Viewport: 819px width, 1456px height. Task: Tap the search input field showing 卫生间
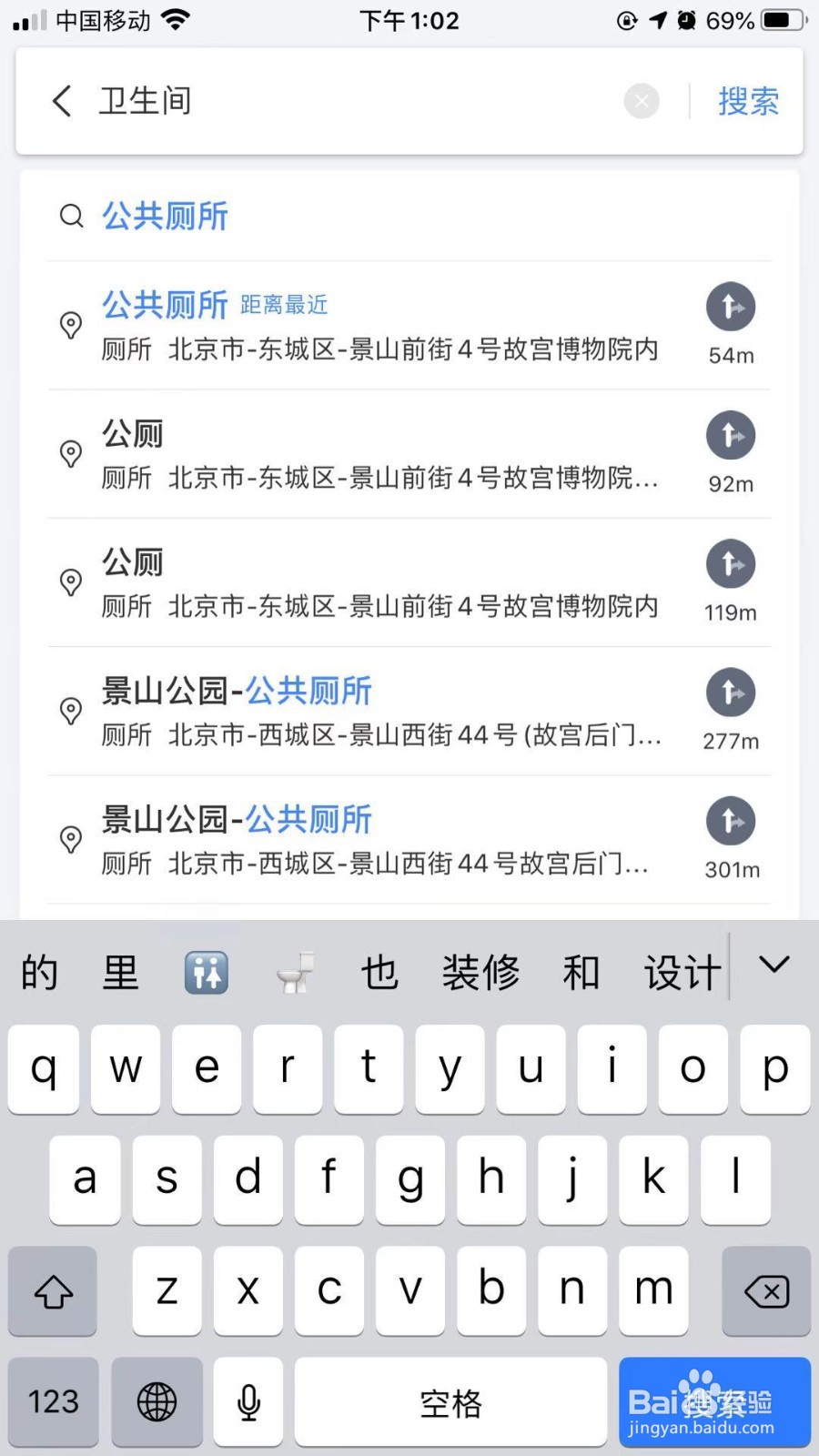pos(273,101)
